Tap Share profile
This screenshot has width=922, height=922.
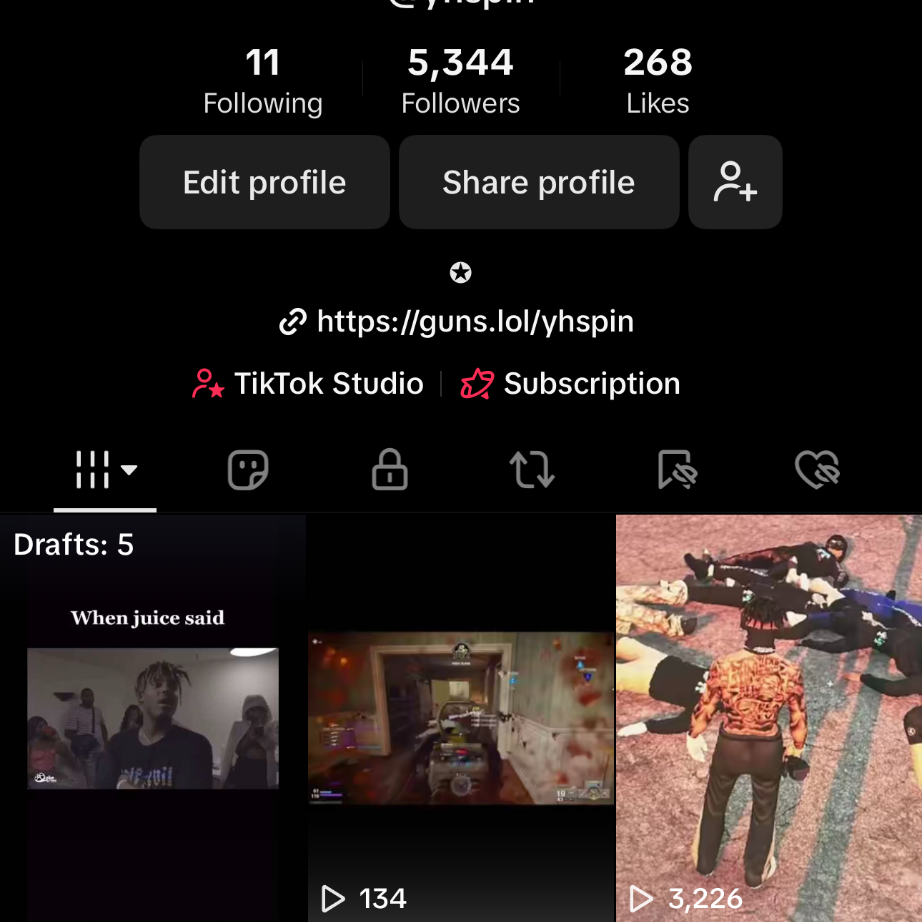[538, 183]
